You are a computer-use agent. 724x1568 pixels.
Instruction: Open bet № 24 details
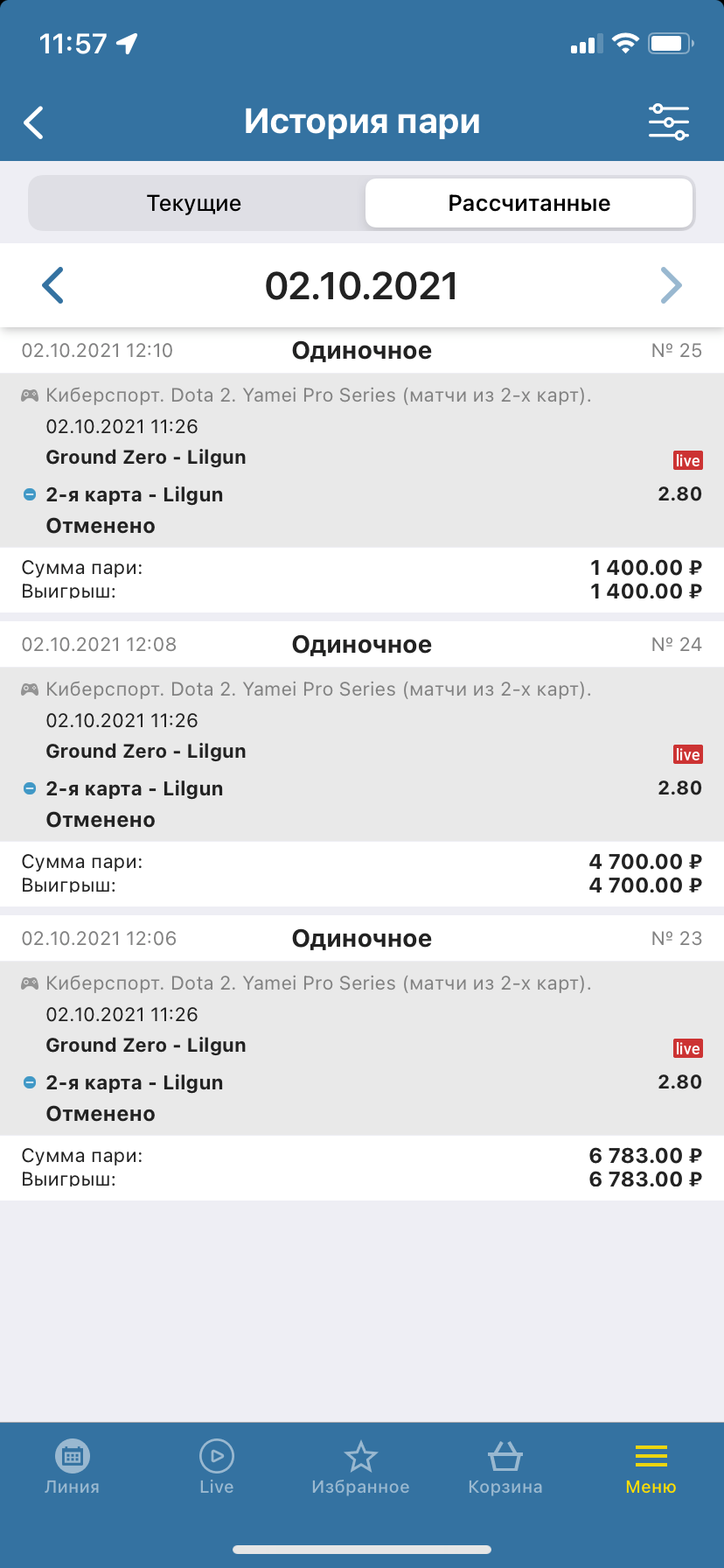(362, 753)
